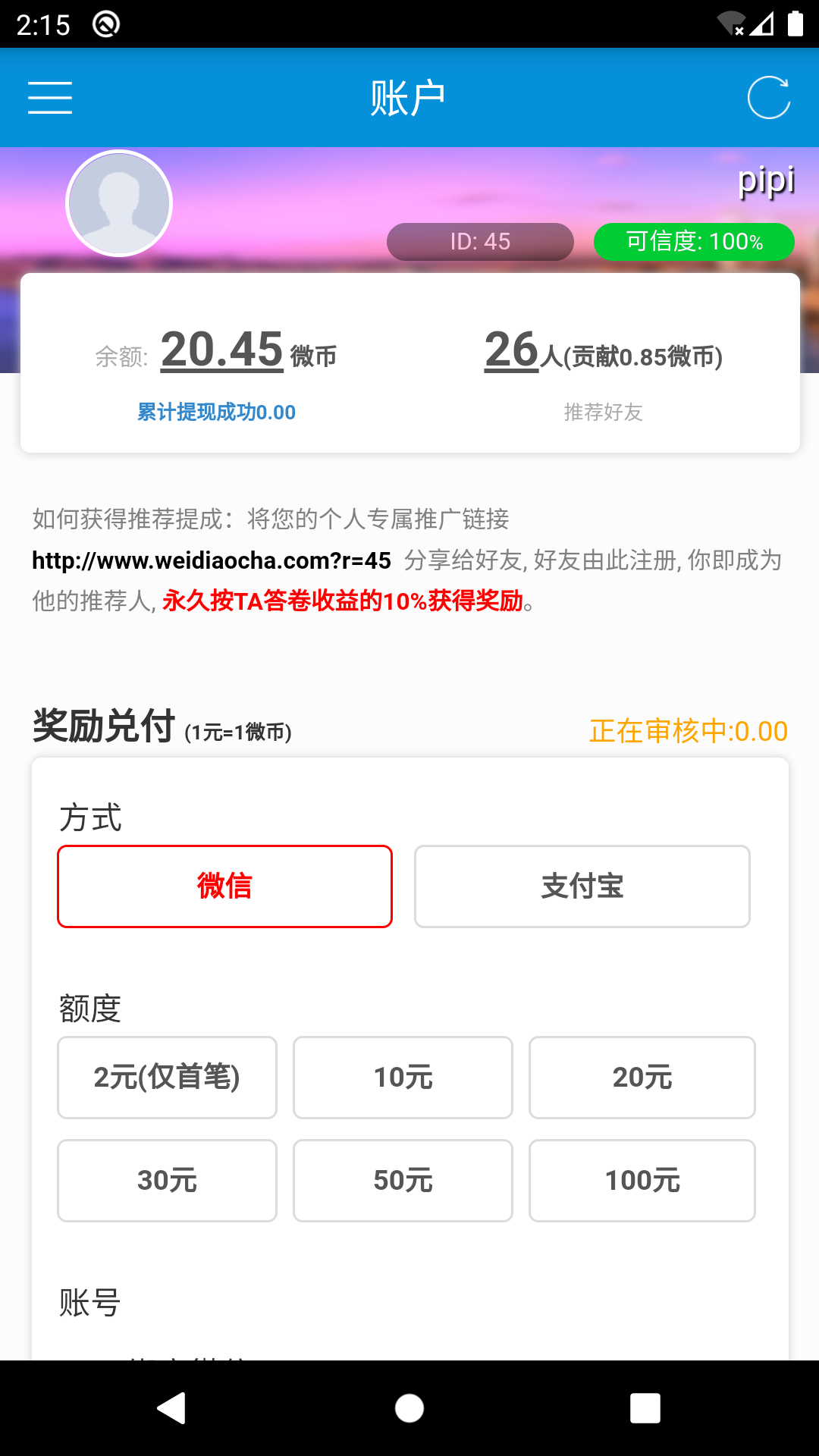Image resolution: width=819 pixels, height=1456 pixels.
Task: Select the 50元 amount option
Action: point(403,1180)
